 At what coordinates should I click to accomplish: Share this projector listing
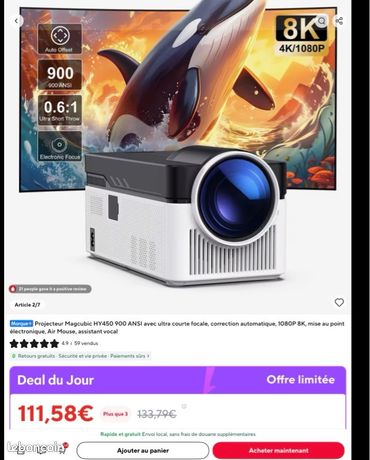339,21
